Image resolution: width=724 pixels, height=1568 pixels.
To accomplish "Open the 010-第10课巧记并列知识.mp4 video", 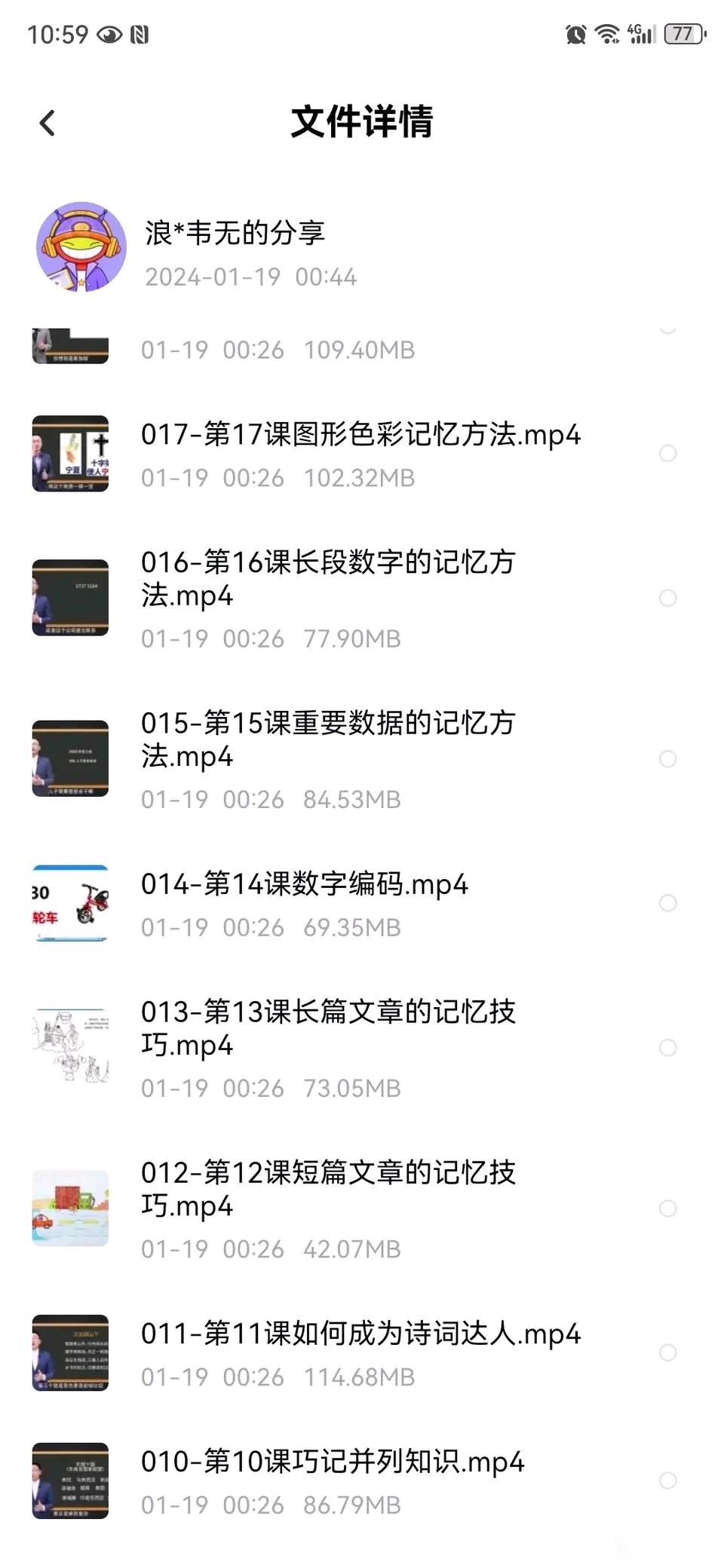I will tap(332, 1462).
